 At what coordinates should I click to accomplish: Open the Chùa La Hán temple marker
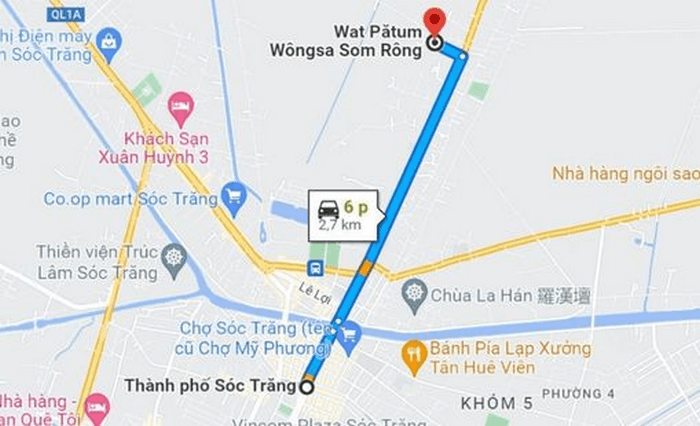pyautogui.click(x=414, y=294)
